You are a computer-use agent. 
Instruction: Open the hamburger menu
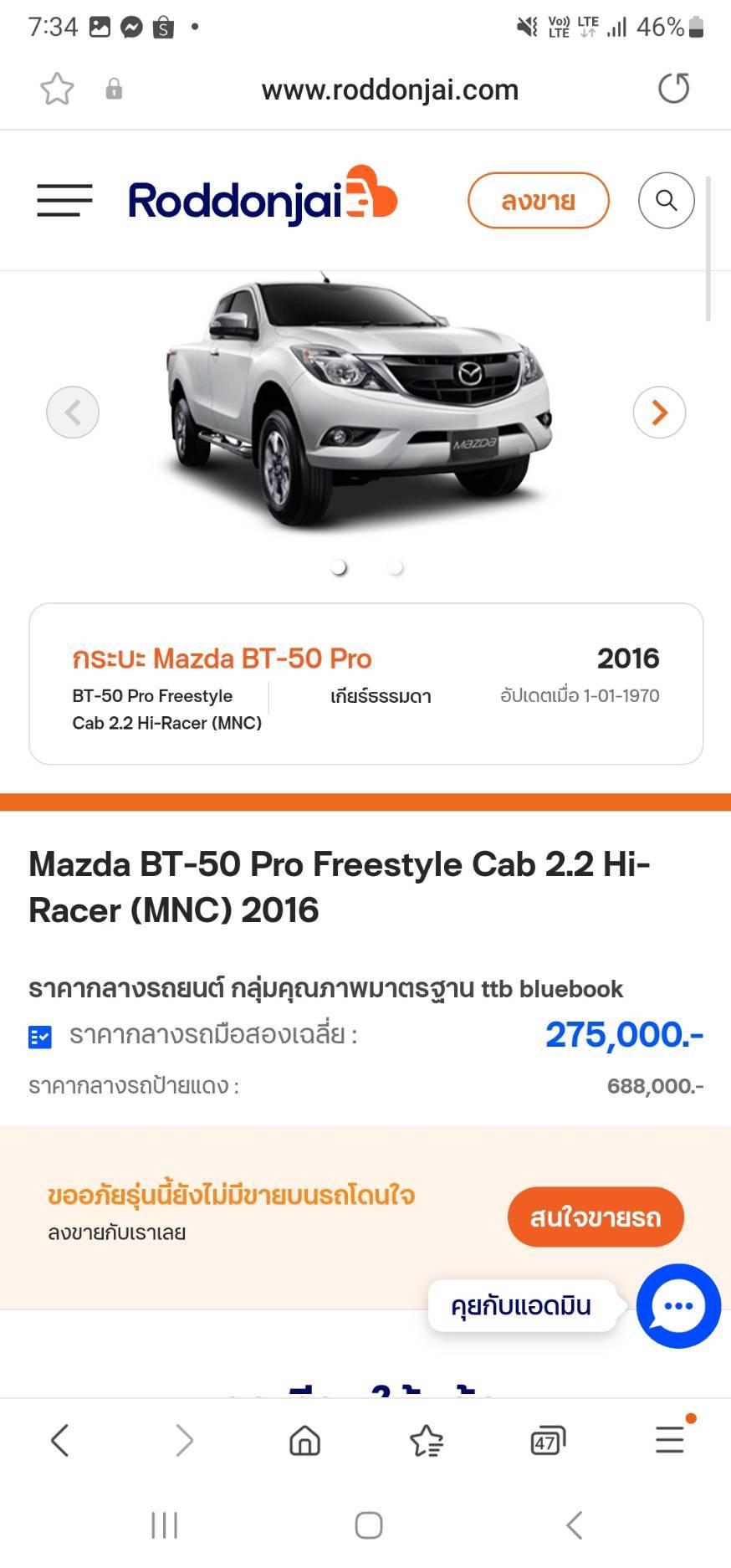(x=64, y=200)
